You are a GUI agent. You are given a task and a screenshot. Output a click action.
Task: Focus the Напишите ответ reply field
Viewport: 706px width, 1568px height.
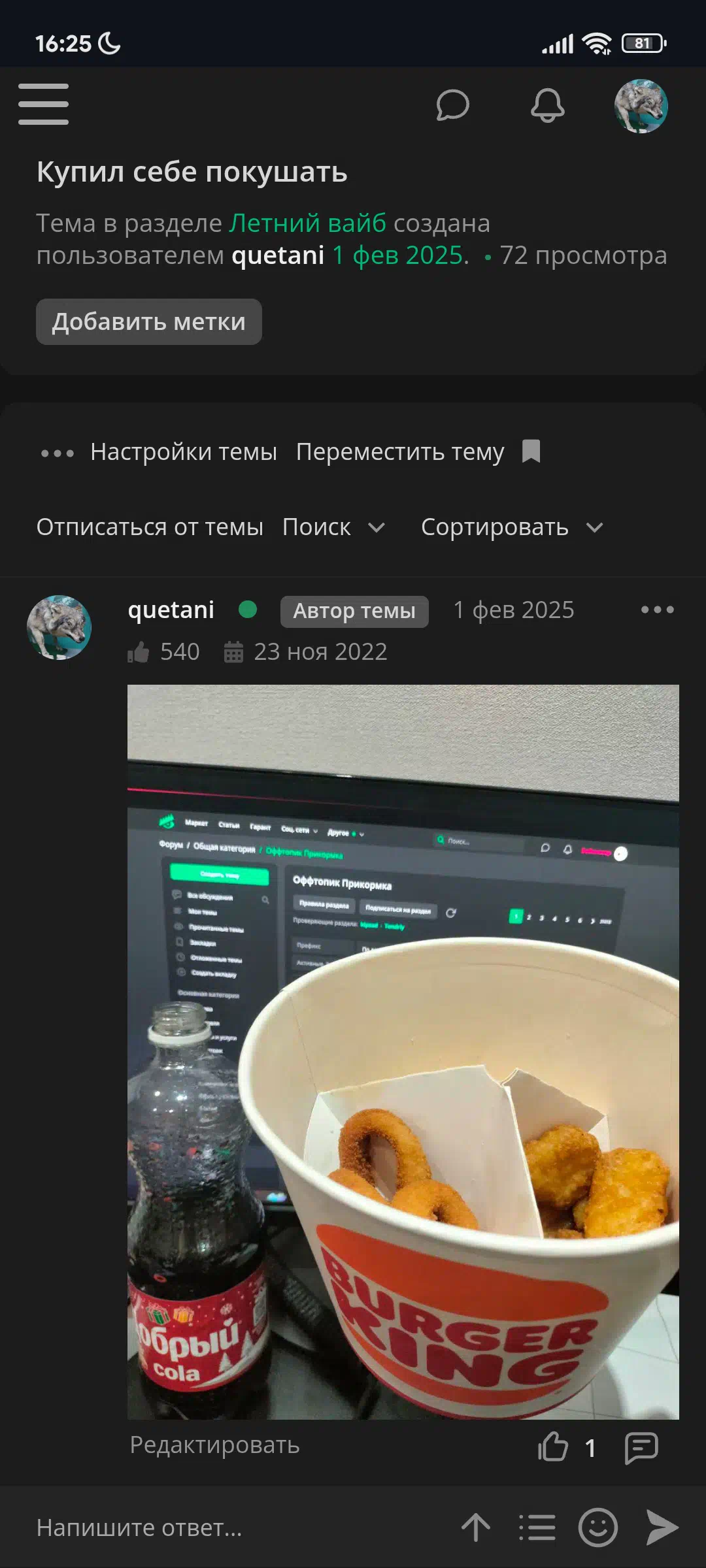coord(235,1527)
